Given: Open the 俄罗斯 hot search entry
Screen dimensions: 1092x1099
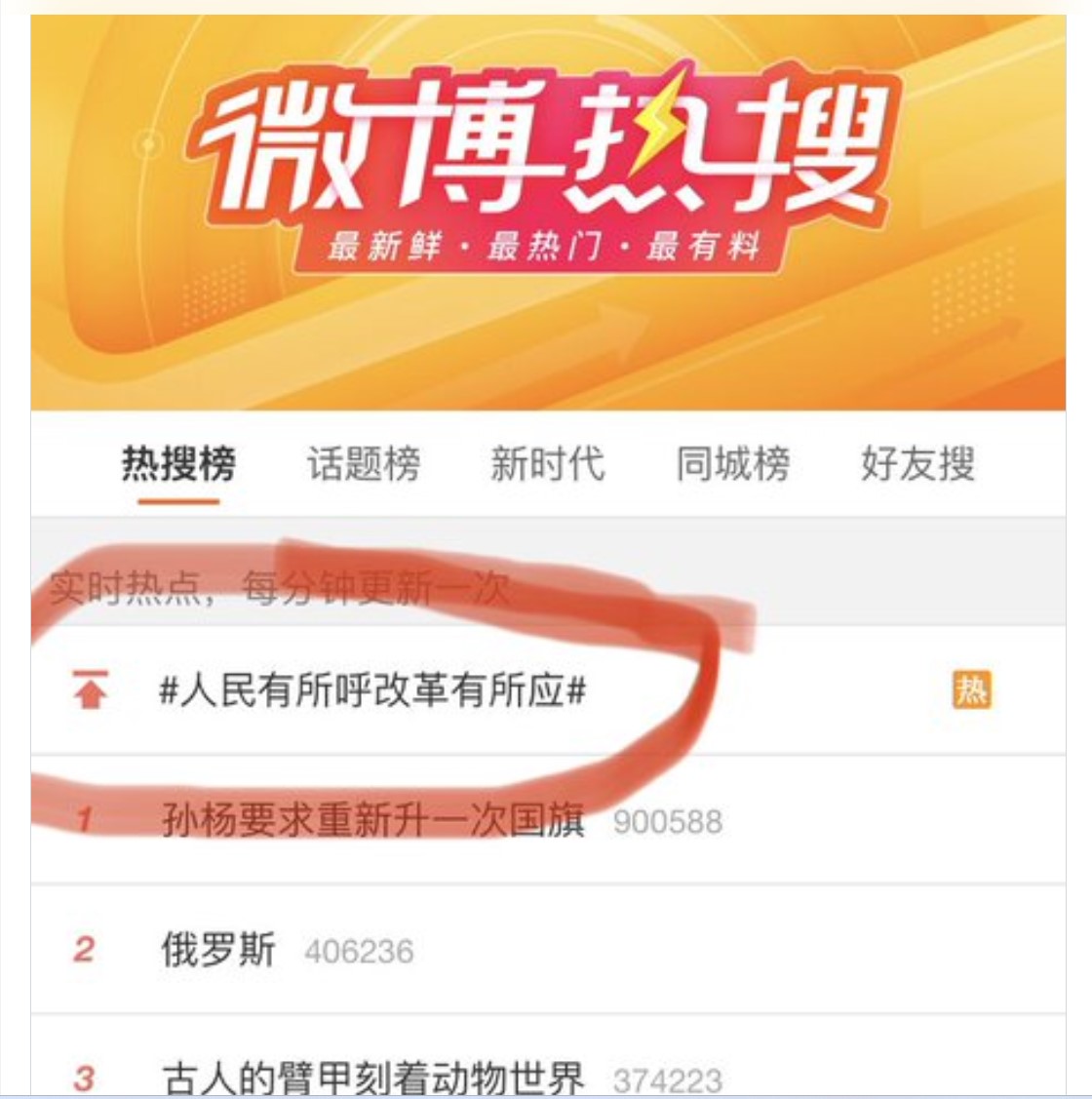Looking at the screenshot, I should [218, 950].
